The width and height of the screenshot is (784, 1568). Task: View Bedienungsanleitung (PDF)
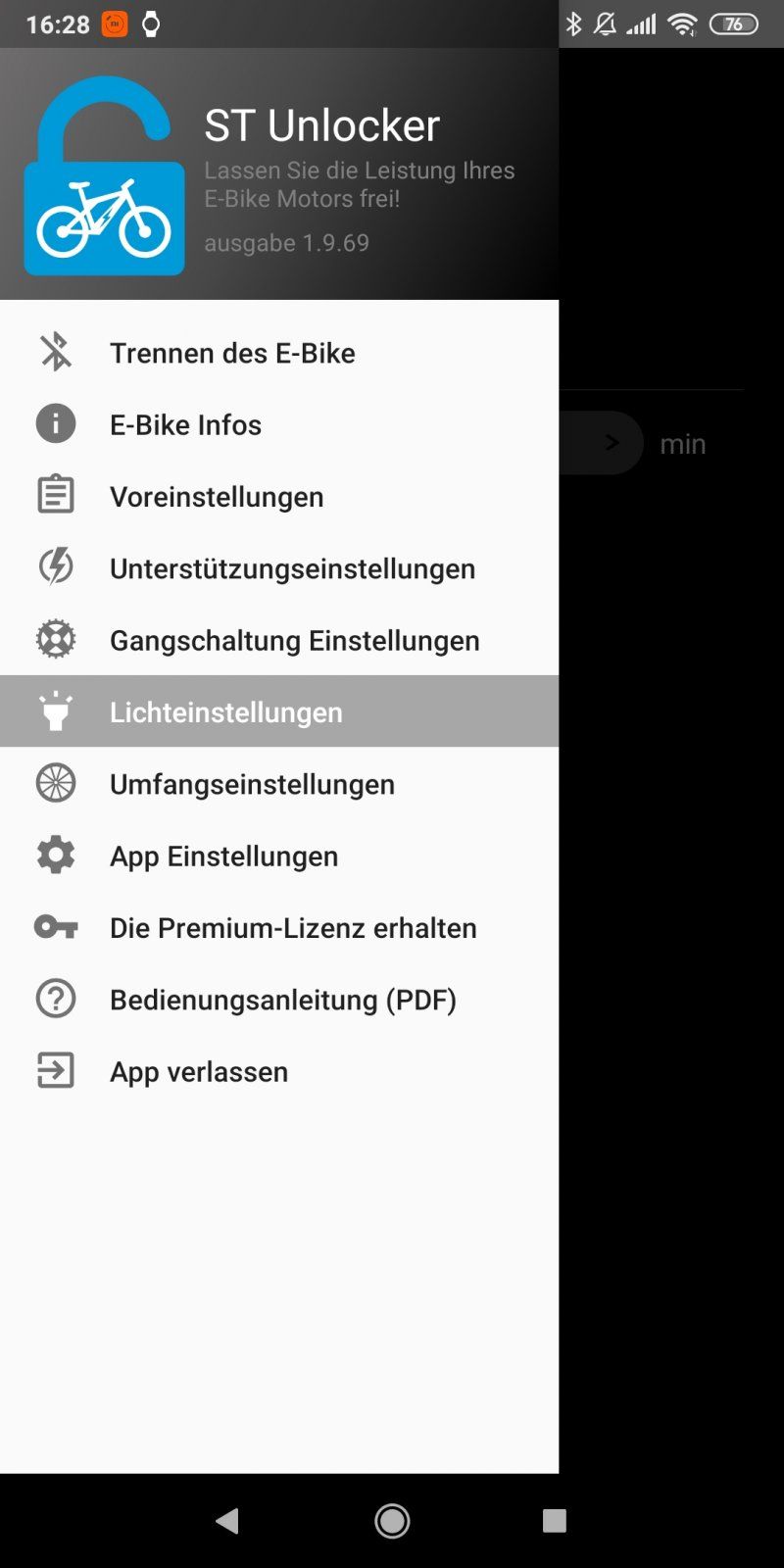[279, 1000]
